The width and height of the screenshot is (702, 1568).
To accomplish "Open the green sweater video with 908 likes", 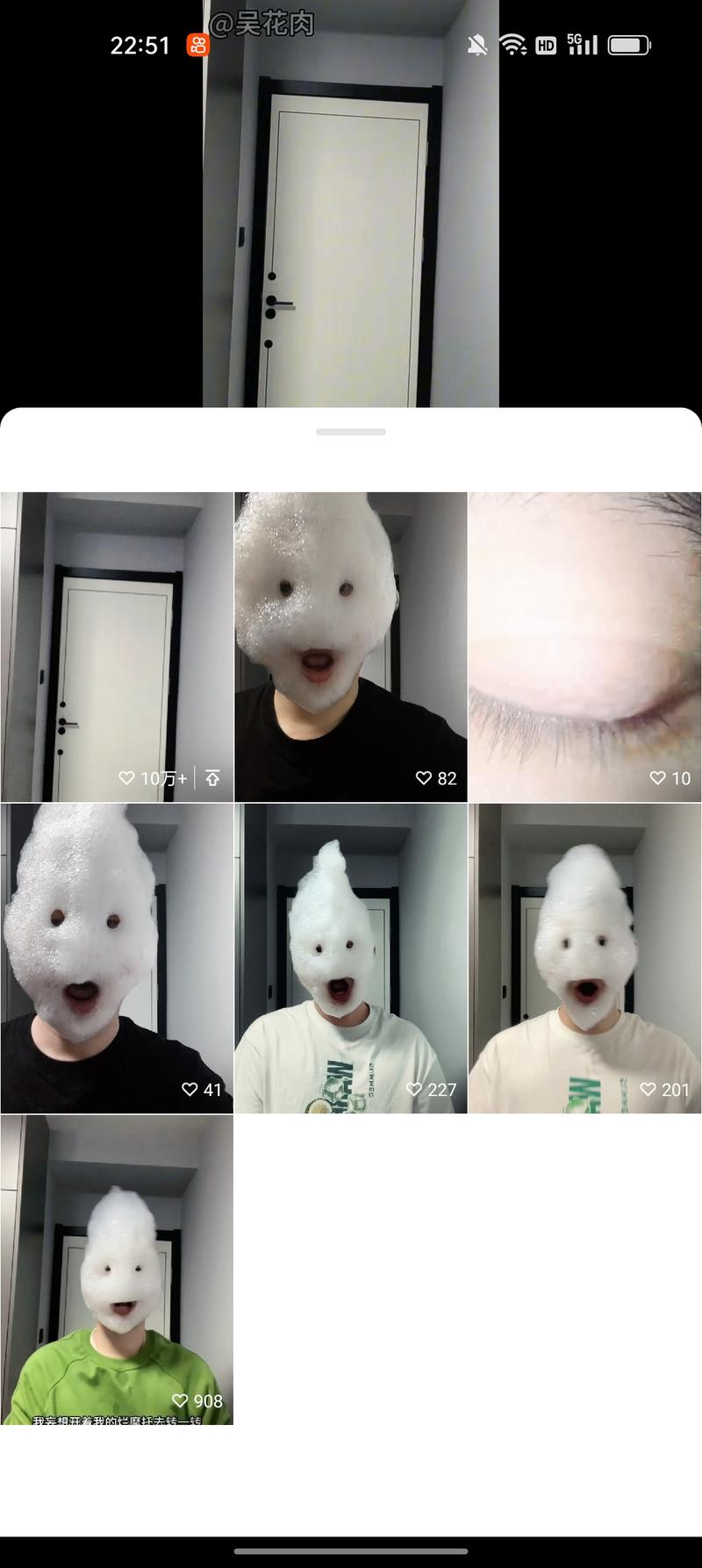I will point(116,1269).
